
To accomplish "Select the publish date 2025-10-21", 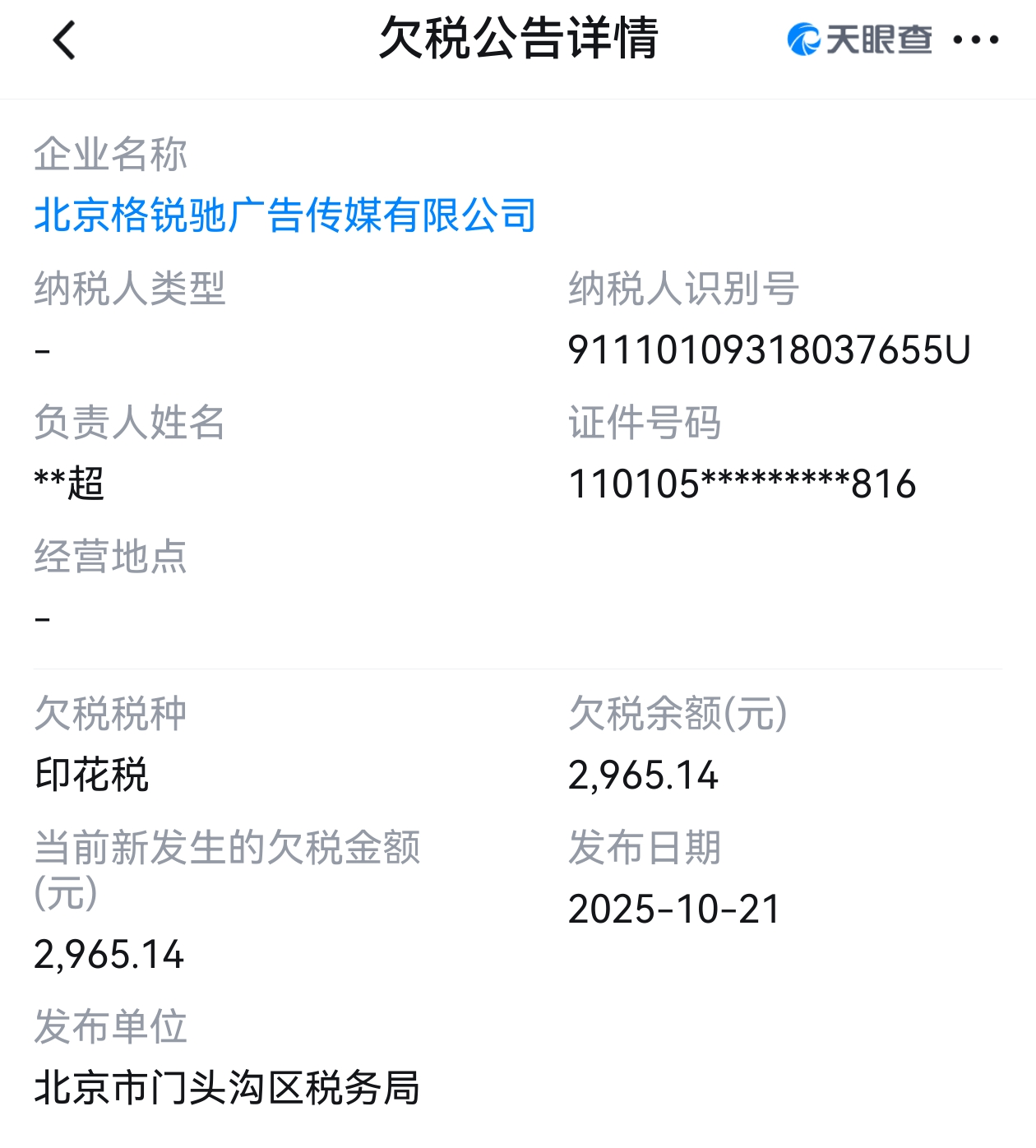I will coord(676,909).
